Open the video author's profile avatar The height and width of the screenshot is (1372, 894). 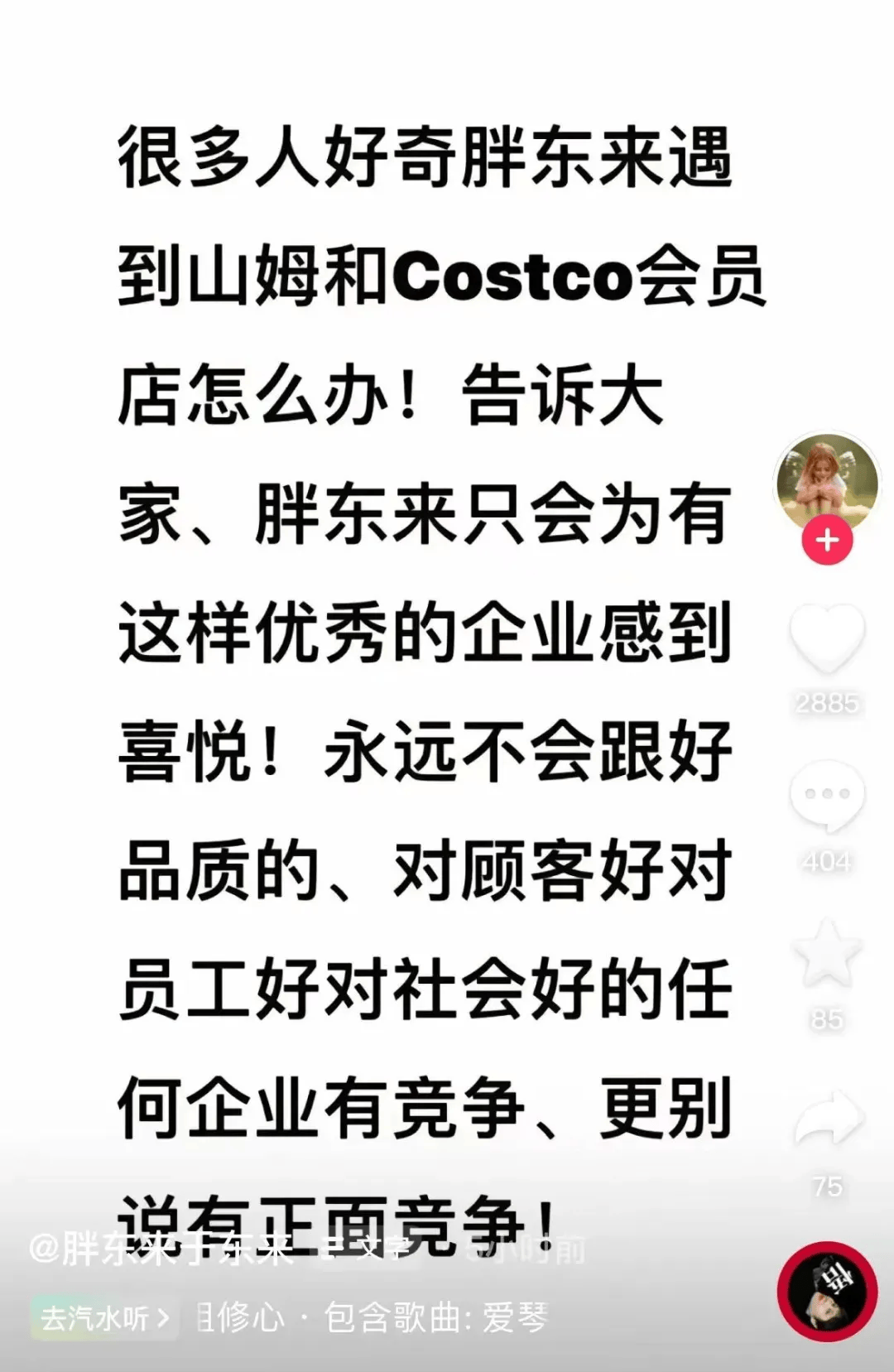point(826,482)
